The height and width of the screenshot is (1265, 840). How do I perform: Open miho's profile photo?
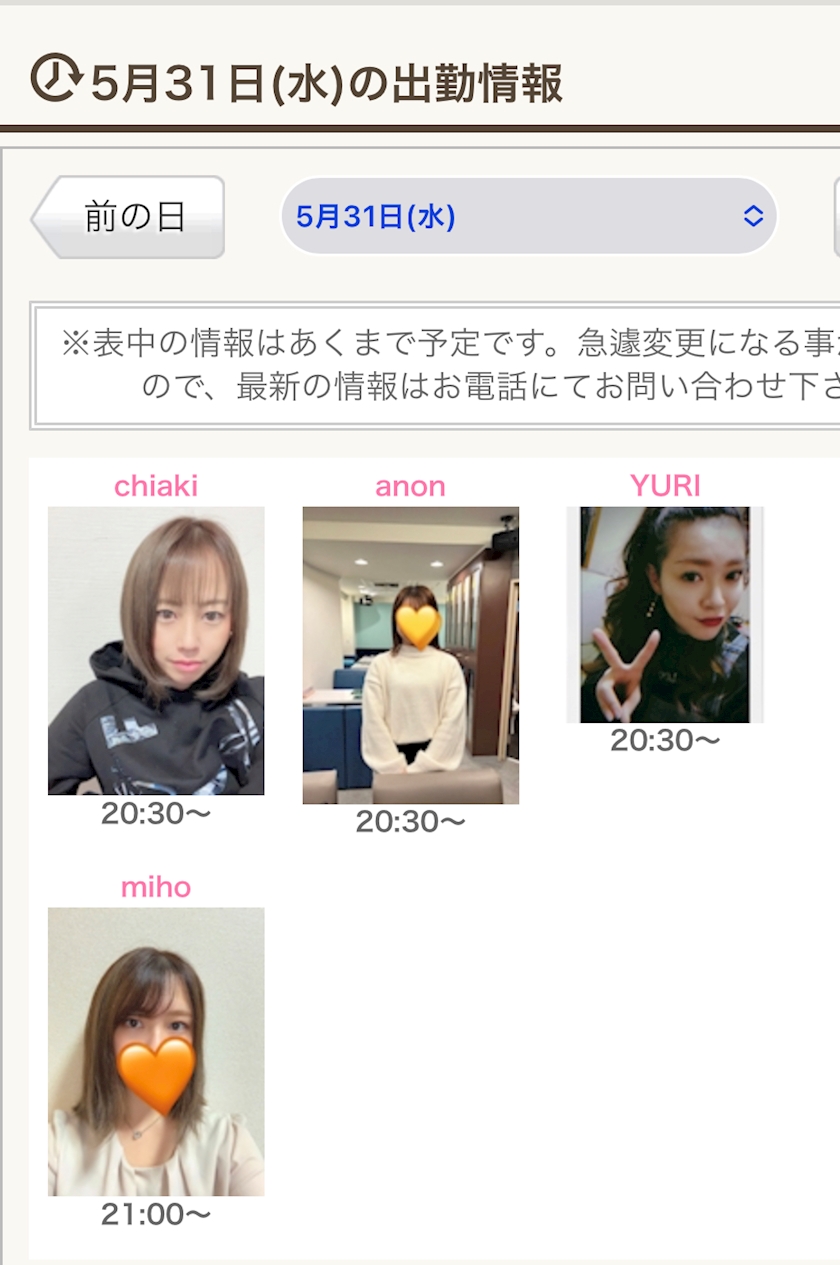pos(156,1052)
